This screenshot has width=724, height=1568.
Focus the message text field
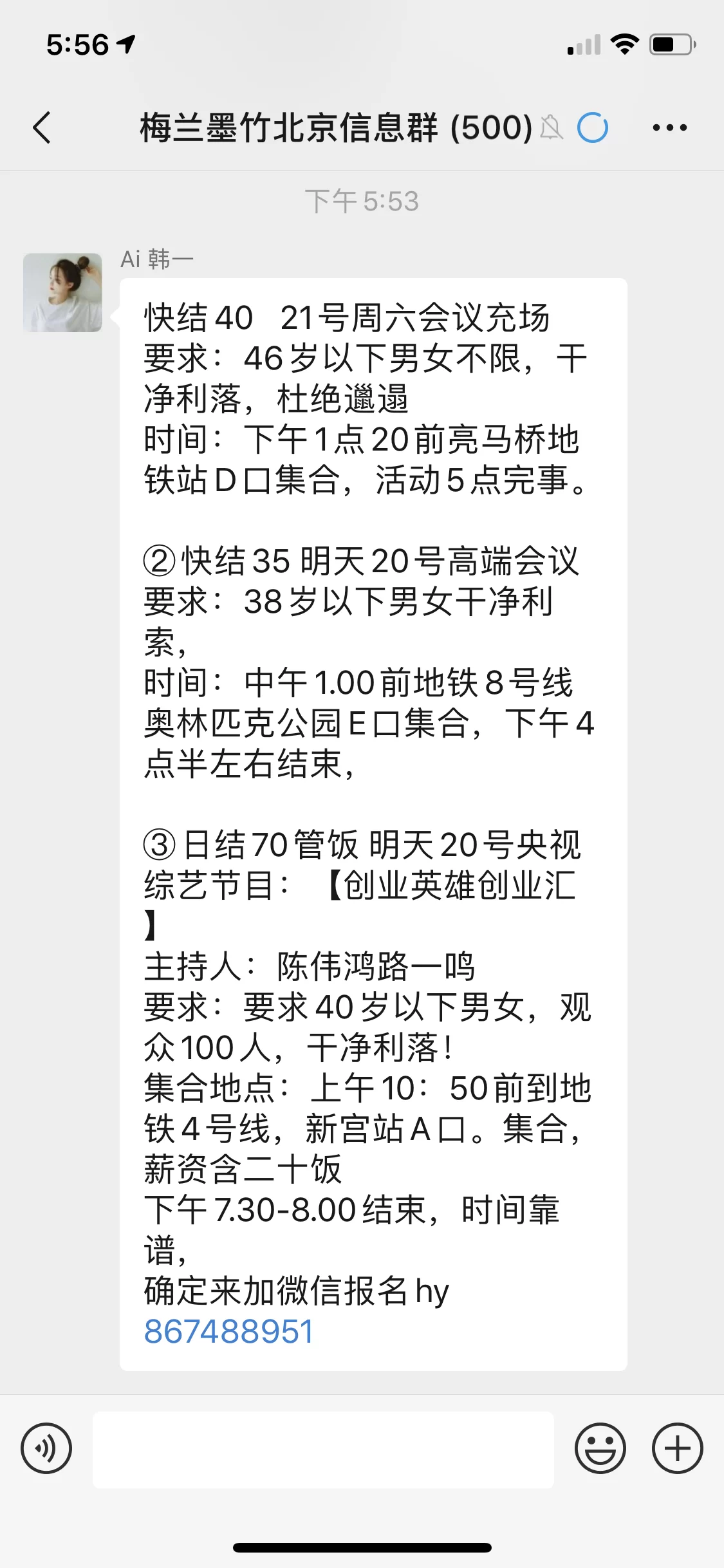(x=323, y=1450)
